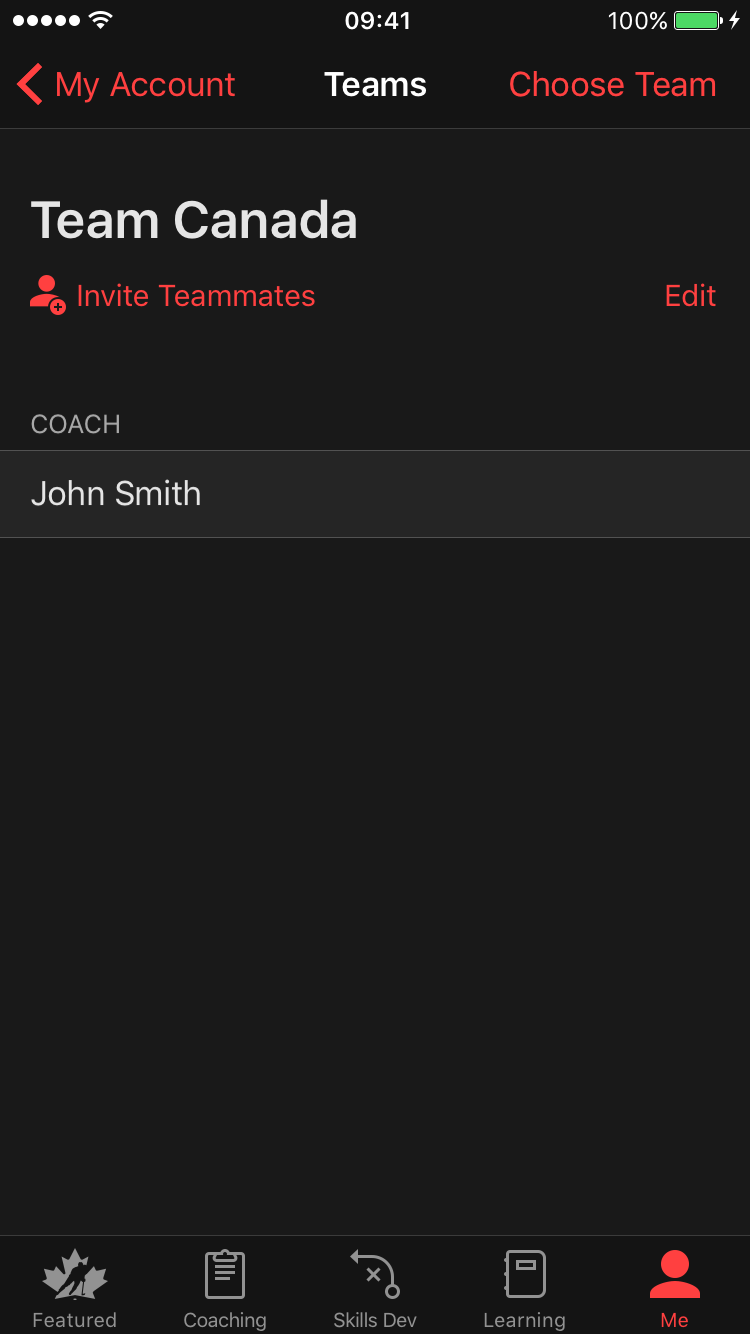
Task: Open the Skills Dev tab
Action: coord(375,1288)
